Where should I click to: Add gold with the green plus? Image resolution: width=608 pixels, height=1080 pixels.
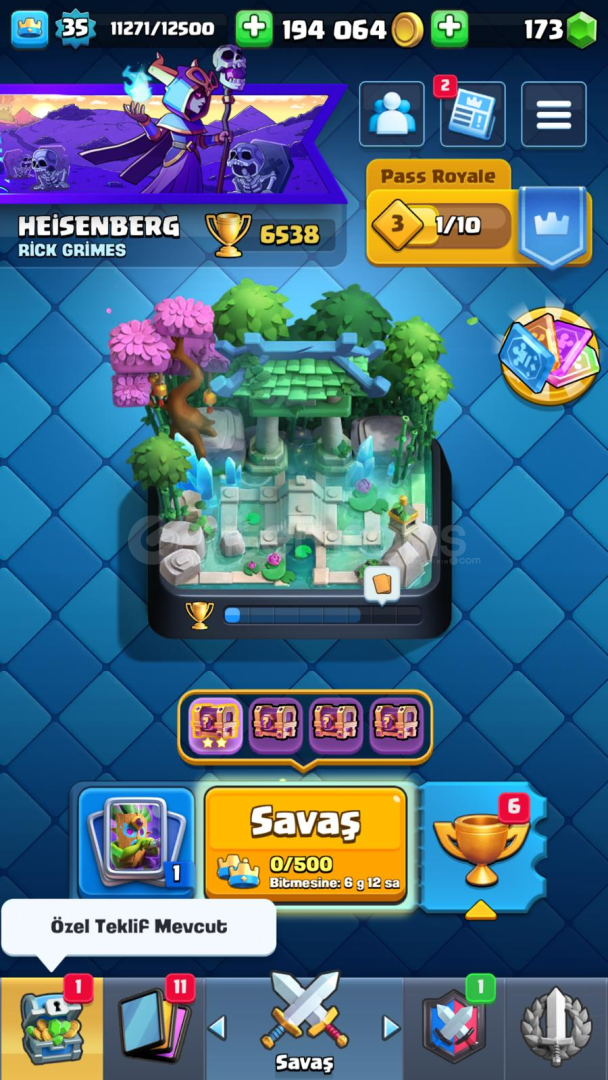[x=449, y=29]
